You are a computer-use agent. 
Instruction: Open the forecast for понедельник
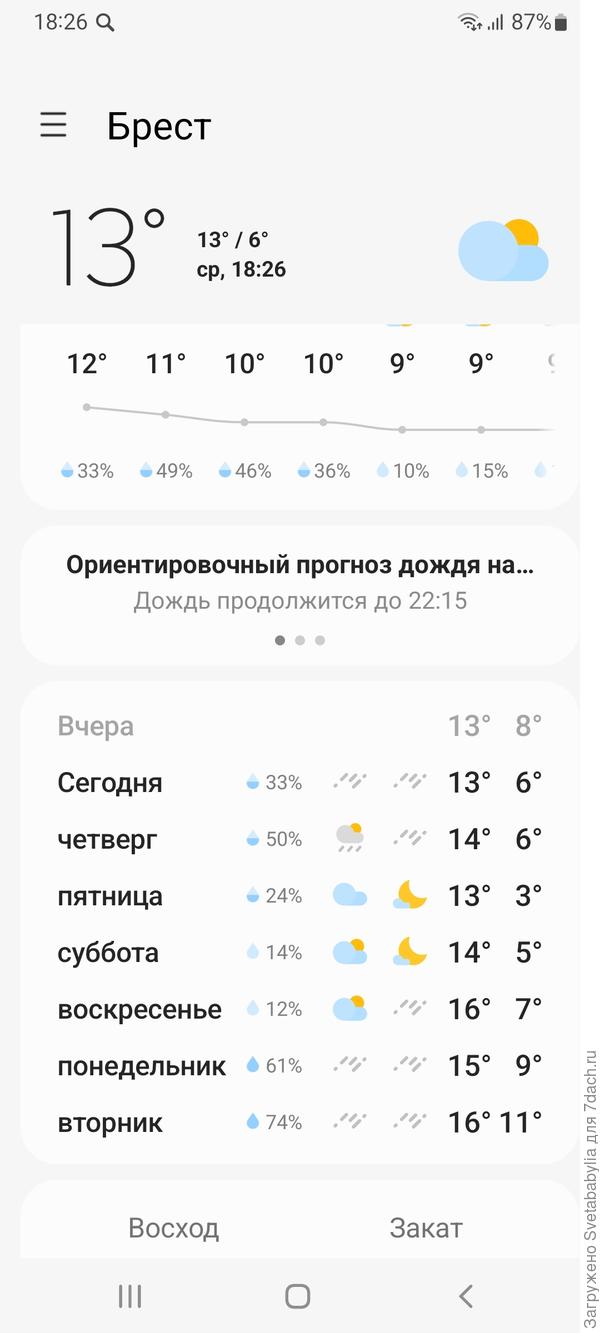300,1066
